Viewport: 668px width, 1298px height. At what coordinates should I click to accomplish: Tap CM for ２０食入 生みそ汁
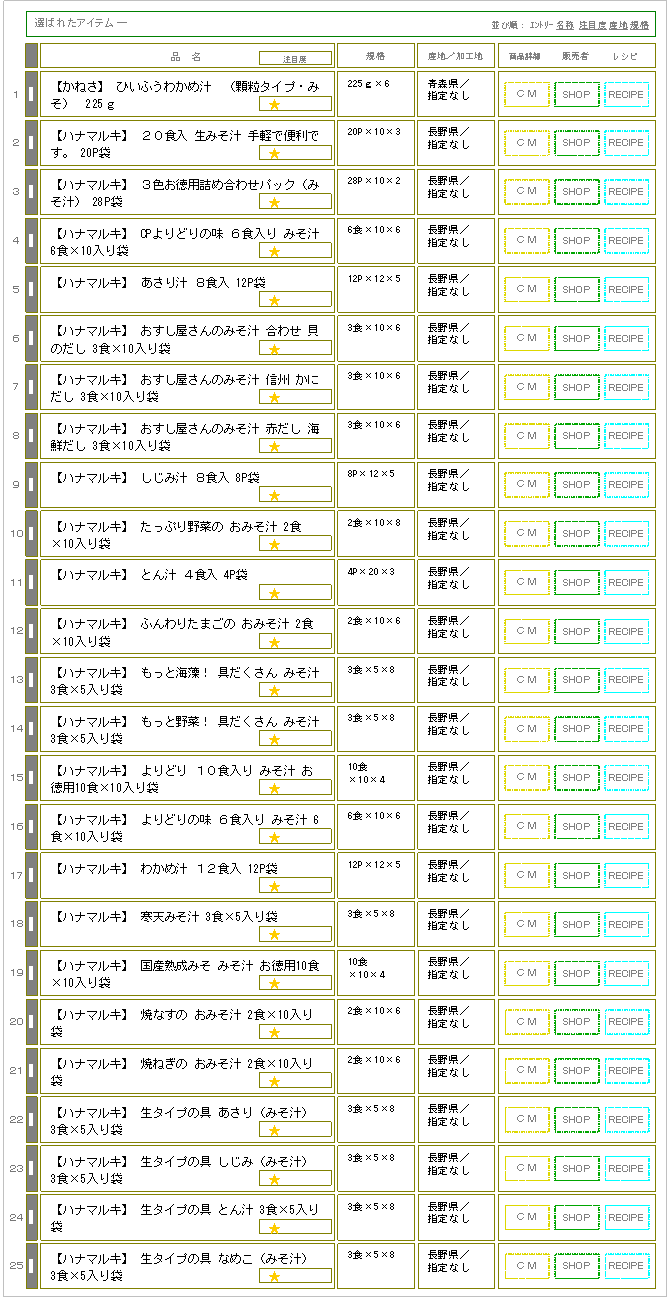point(526,143)
